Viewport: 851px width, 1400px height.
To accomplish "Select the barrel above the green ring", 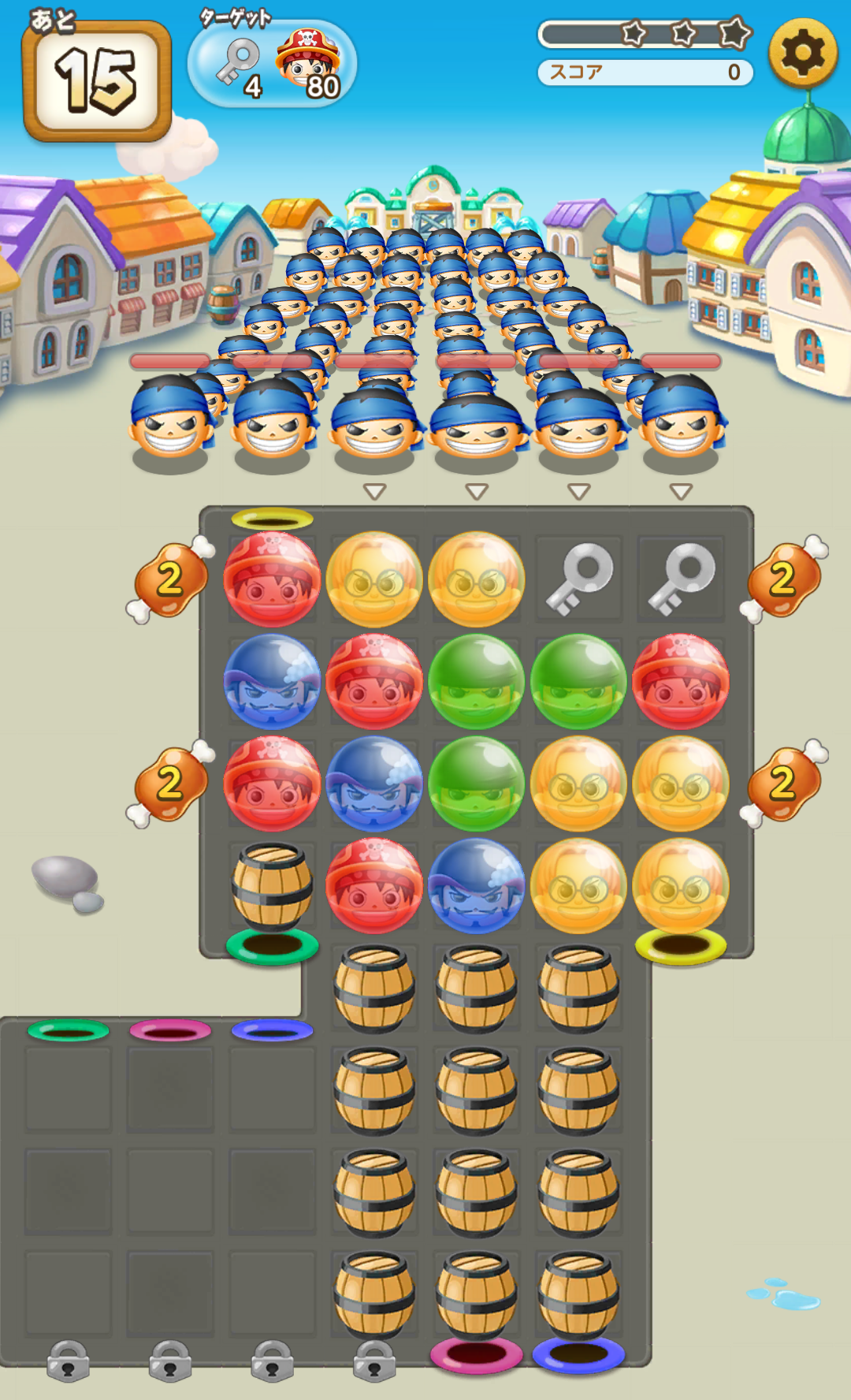I will point(272,887).
